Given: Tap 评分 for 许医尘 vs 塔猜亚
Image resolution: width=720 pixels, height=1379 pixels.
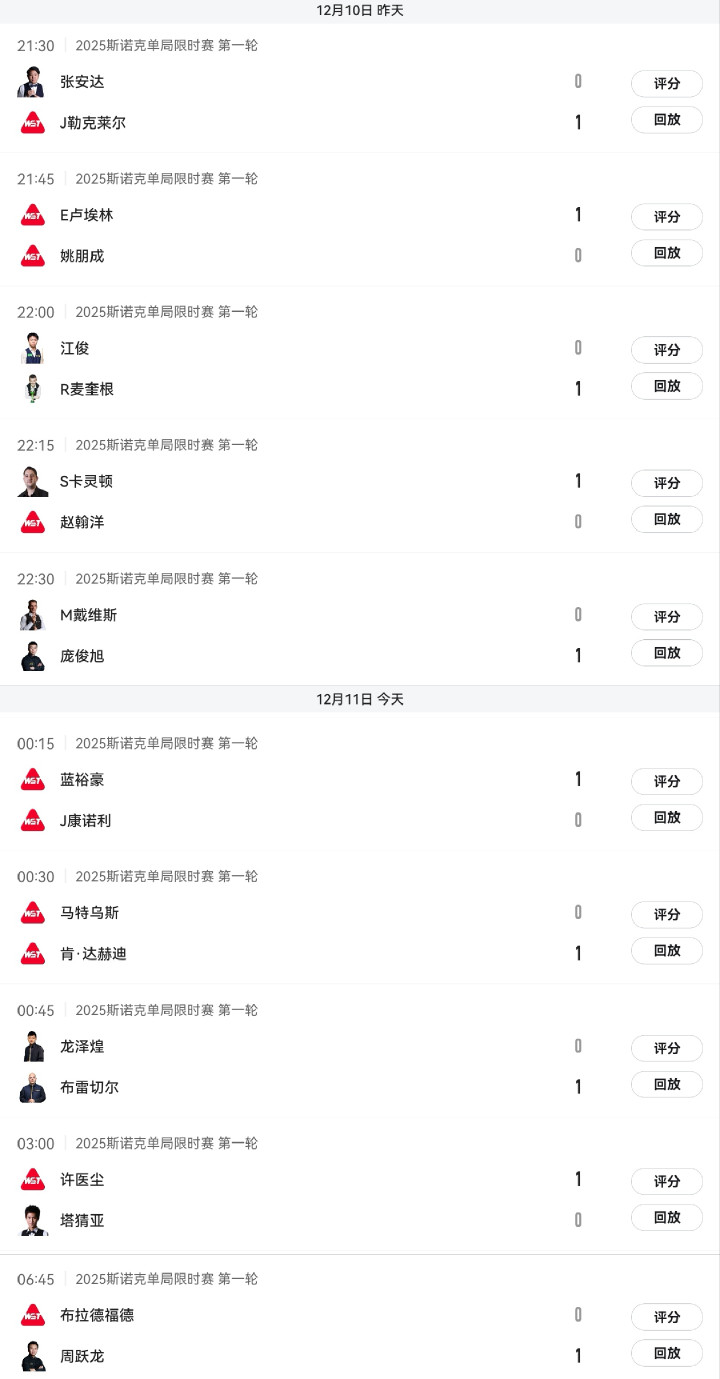Looking at the screenshot, I should pyautogui.click(x=666, y=1182).
